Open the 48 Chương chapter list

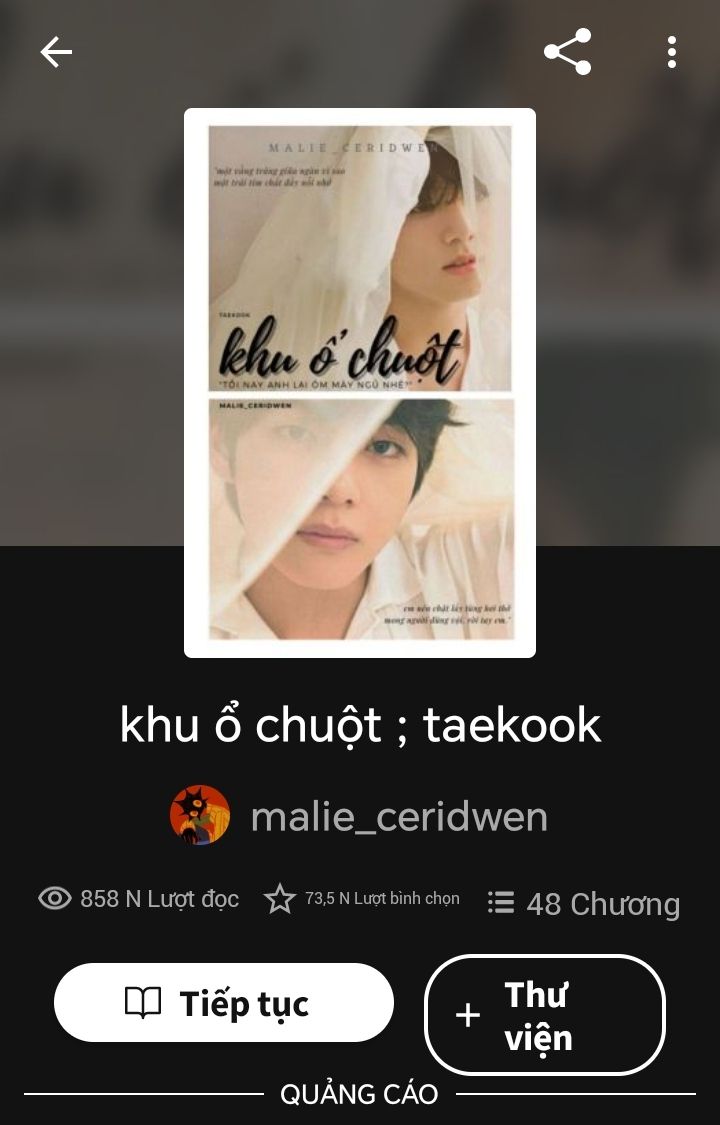(x=584, y=903)
